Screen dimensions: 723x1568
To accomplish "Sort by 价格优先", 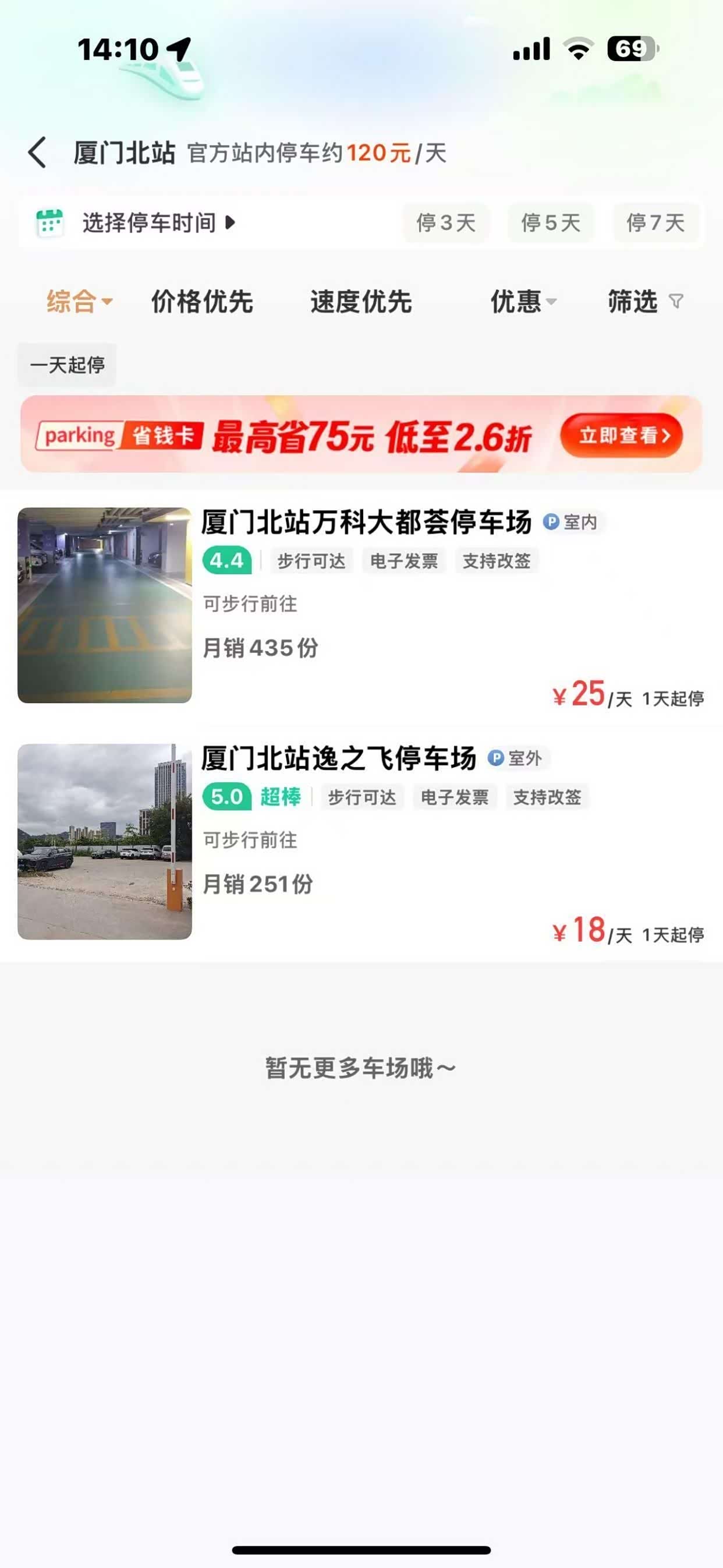I will point(202,301).
